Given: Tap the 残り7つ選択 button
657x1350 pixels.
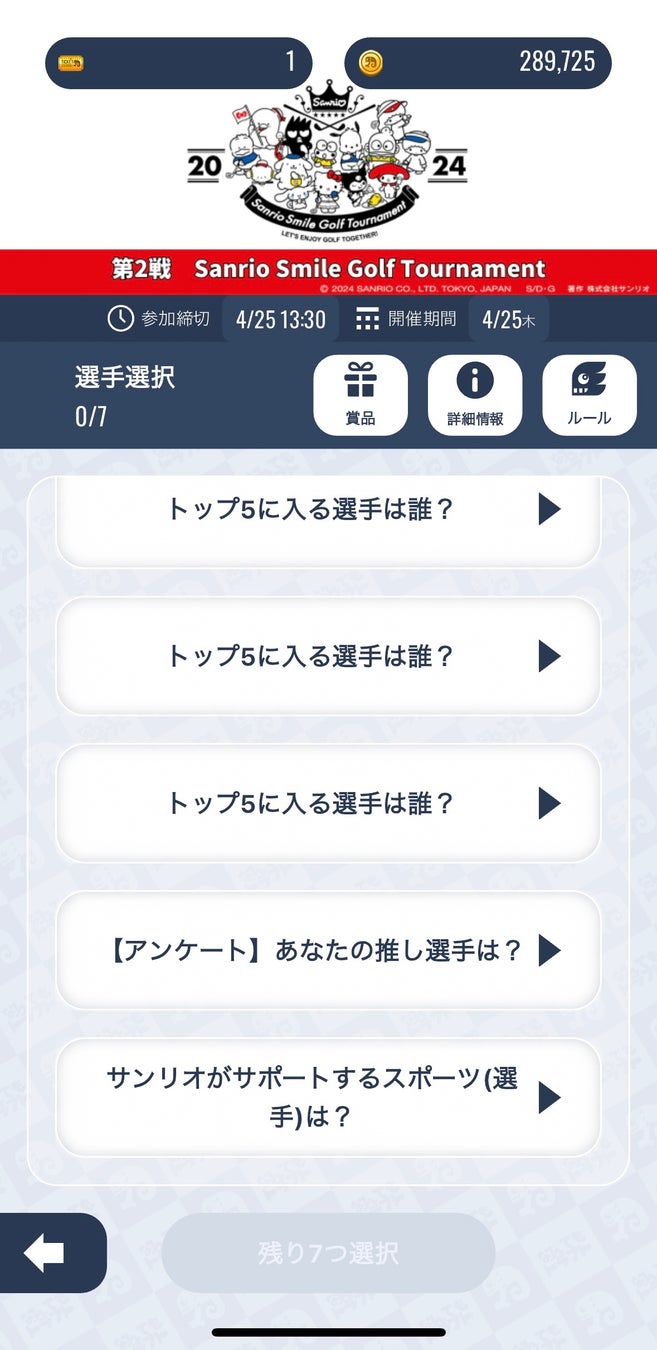Looking at the screenshot, I should point(328,1253).
